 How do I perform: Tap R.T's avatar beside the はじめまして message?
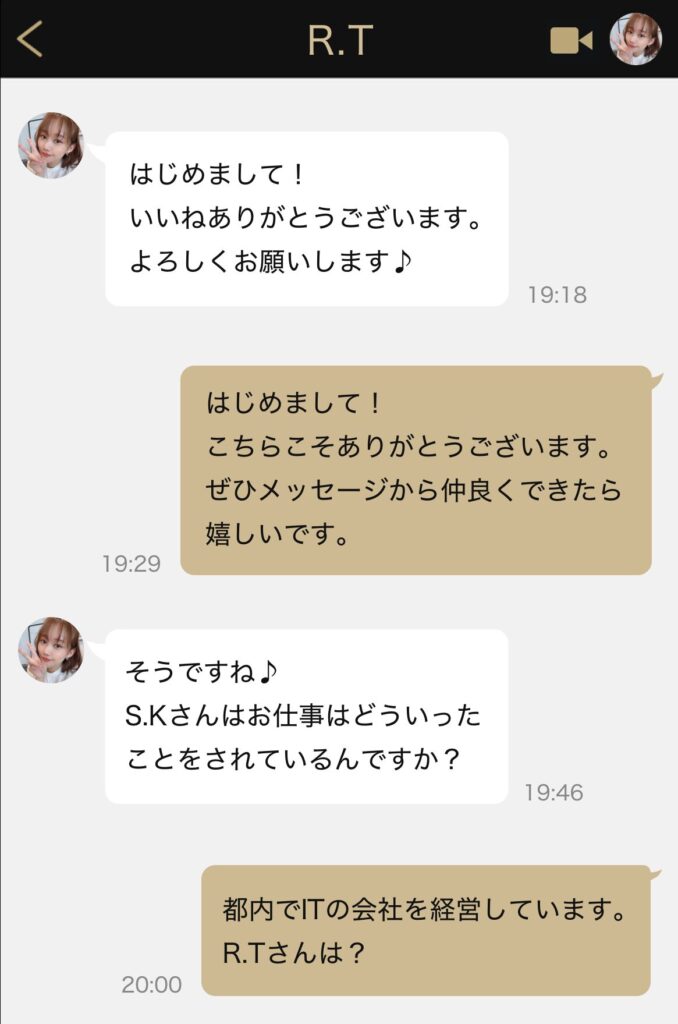[50, 146]
